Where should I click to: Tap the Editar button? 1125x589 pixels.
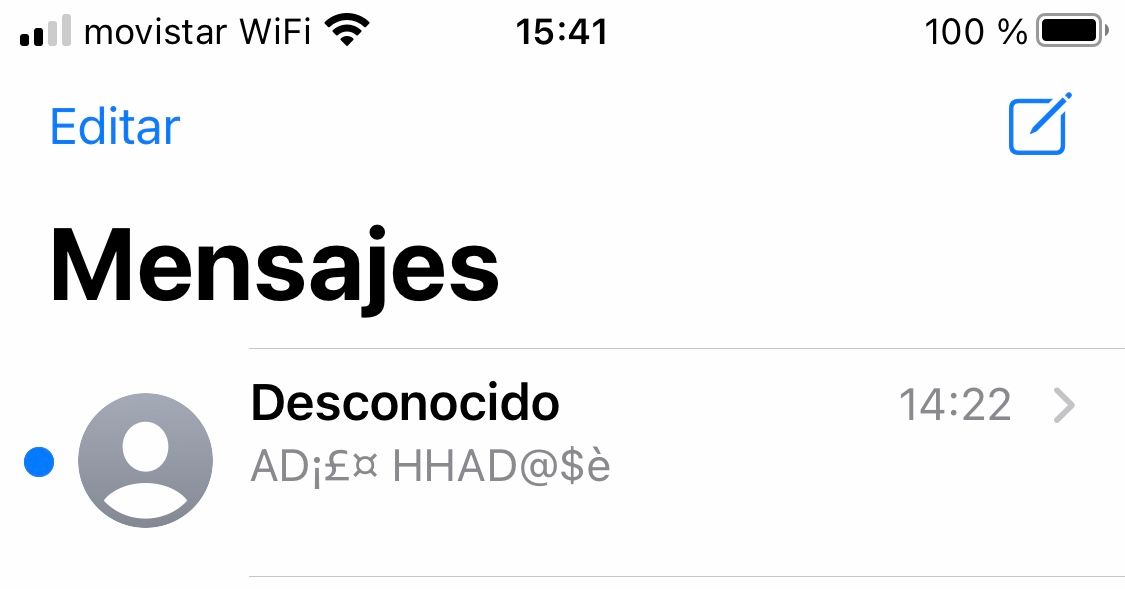[x=115, y=127]
